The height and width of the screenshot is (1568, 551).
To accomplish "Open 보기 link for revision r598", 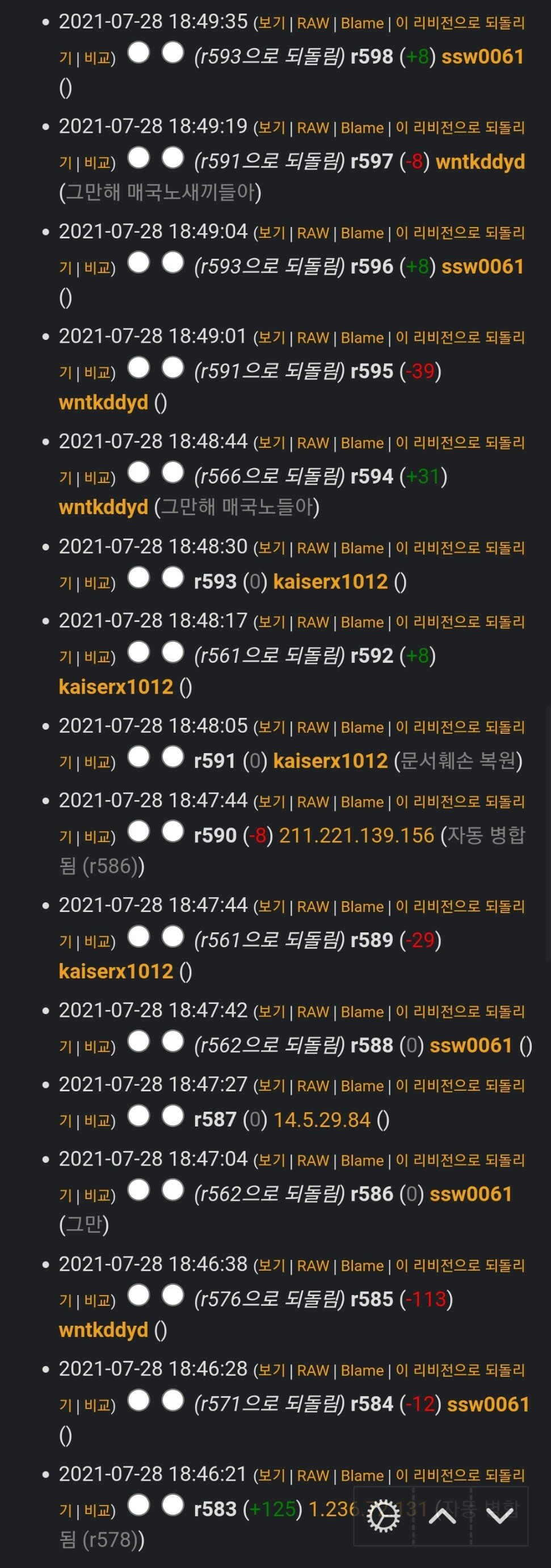I will 272,24.
